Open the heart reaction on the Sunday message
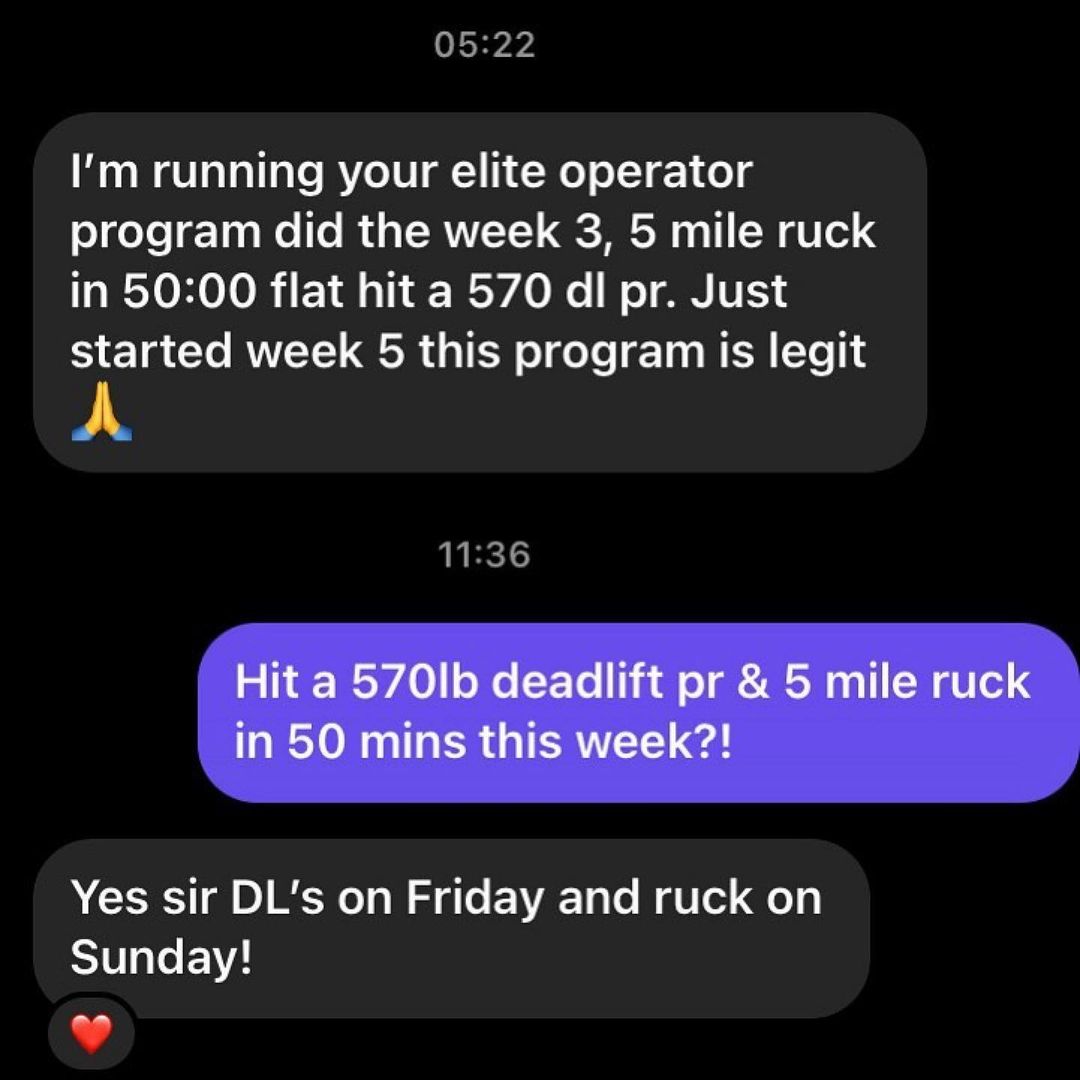This screenshot has height=1080, width=1080. (91, 1034)
